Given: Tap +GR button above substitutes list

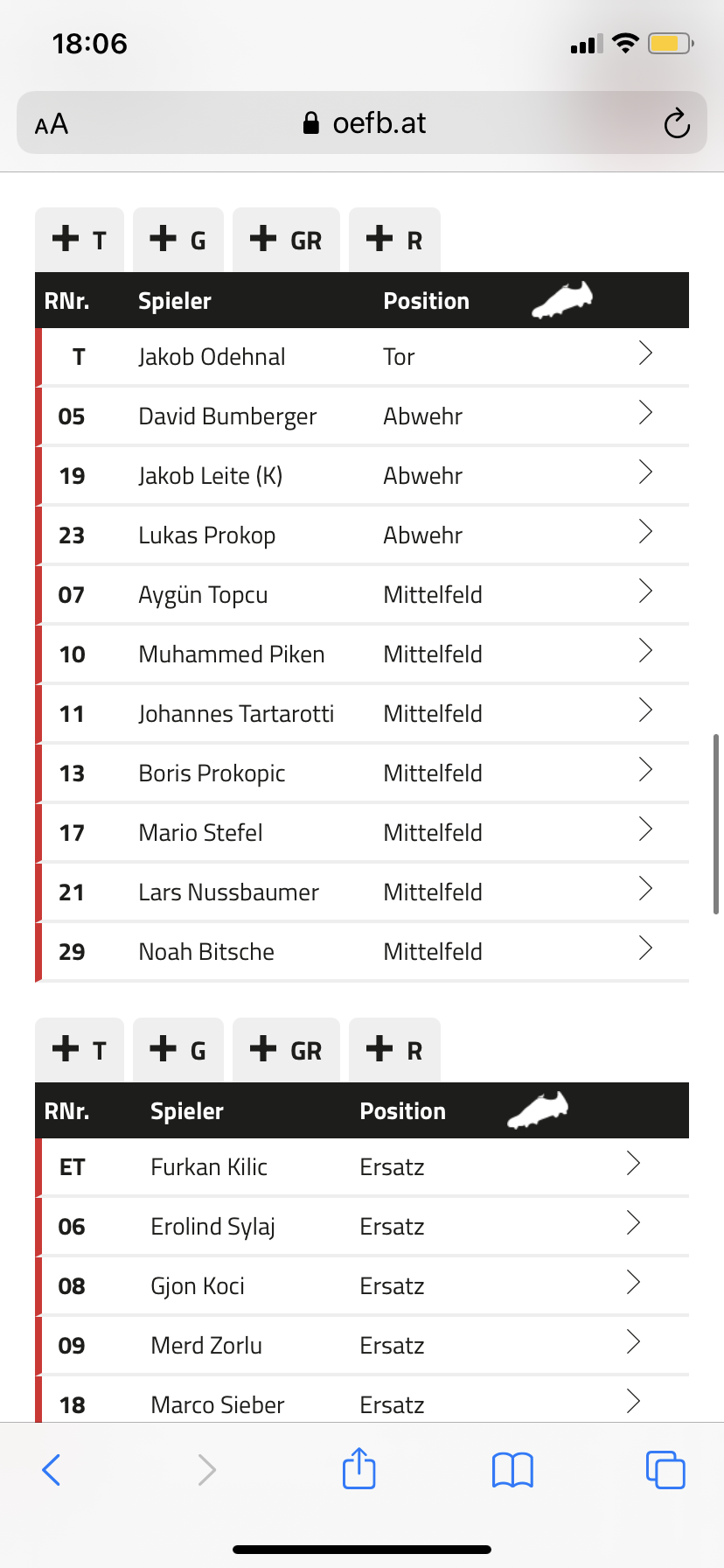Looking at the screenshot, I should click(286, 1050).
